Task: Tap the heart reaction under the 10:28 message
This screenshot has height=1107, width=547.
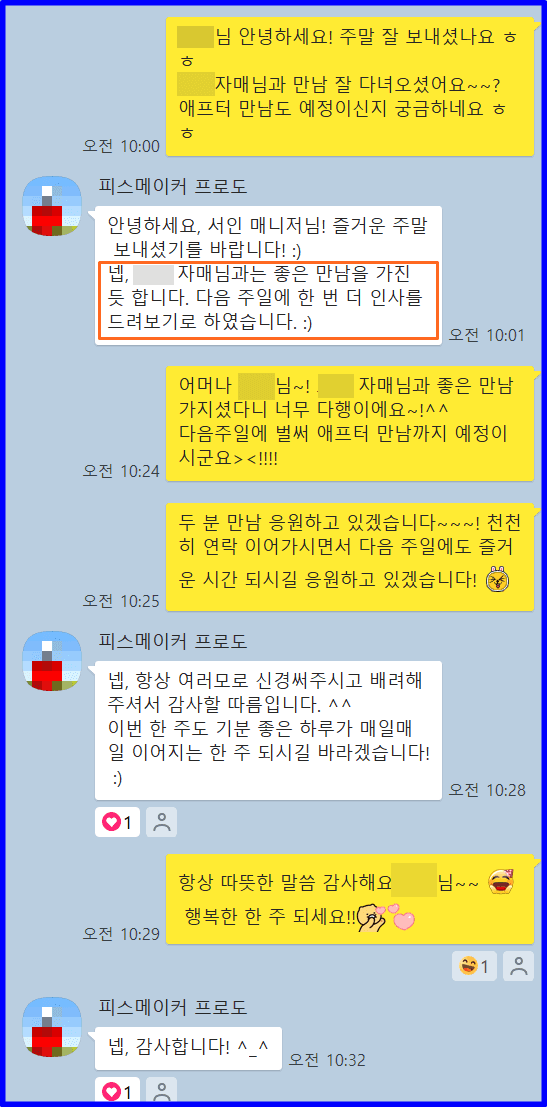Action: pos(117,822)
